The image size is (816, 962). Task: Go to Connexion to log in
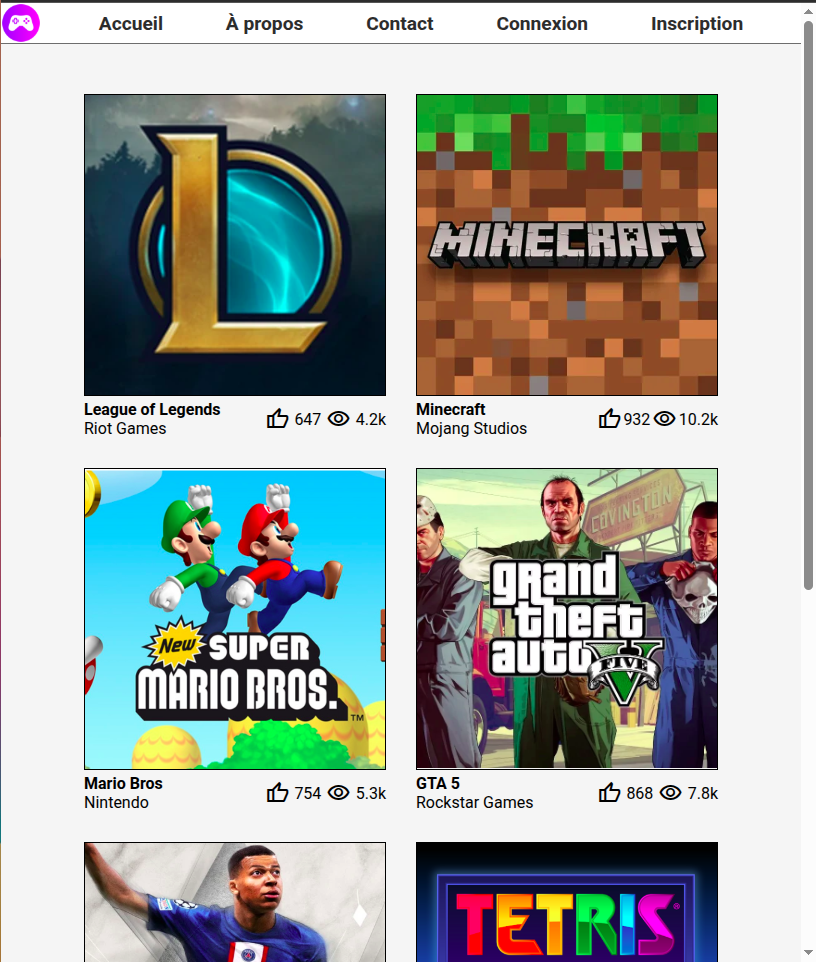tap(542, 24)
